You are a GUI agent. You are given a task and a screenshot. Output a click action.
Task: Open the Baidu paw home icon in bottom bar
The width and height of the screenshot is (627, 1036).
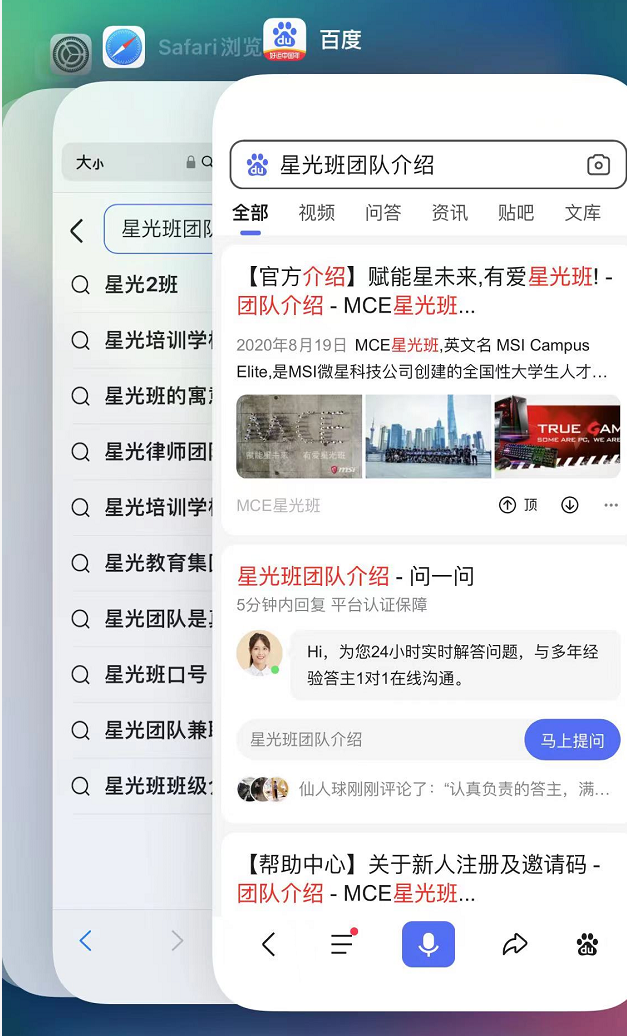tap(587, 944)
